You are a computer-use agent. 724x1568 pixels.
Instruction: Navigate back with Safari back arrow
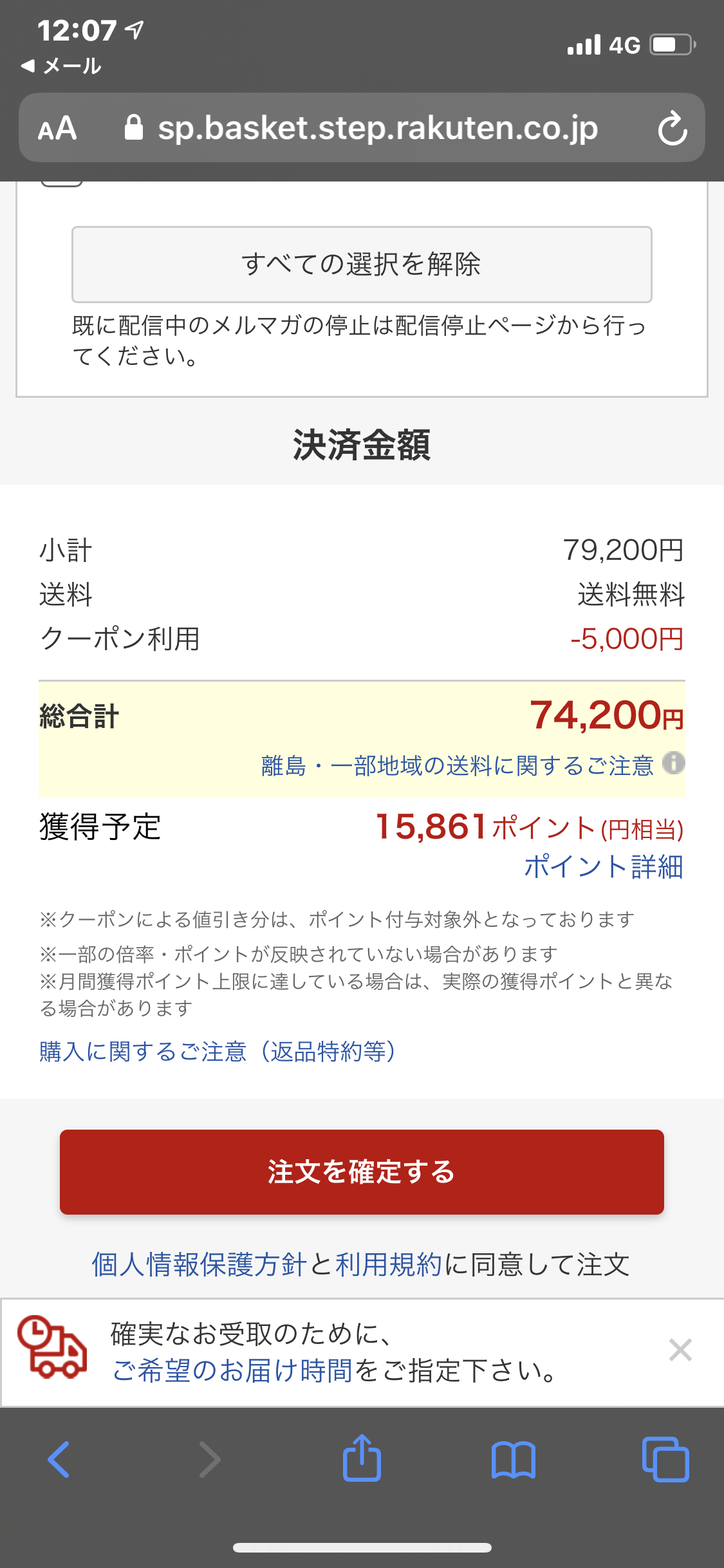pos(57,1459)
